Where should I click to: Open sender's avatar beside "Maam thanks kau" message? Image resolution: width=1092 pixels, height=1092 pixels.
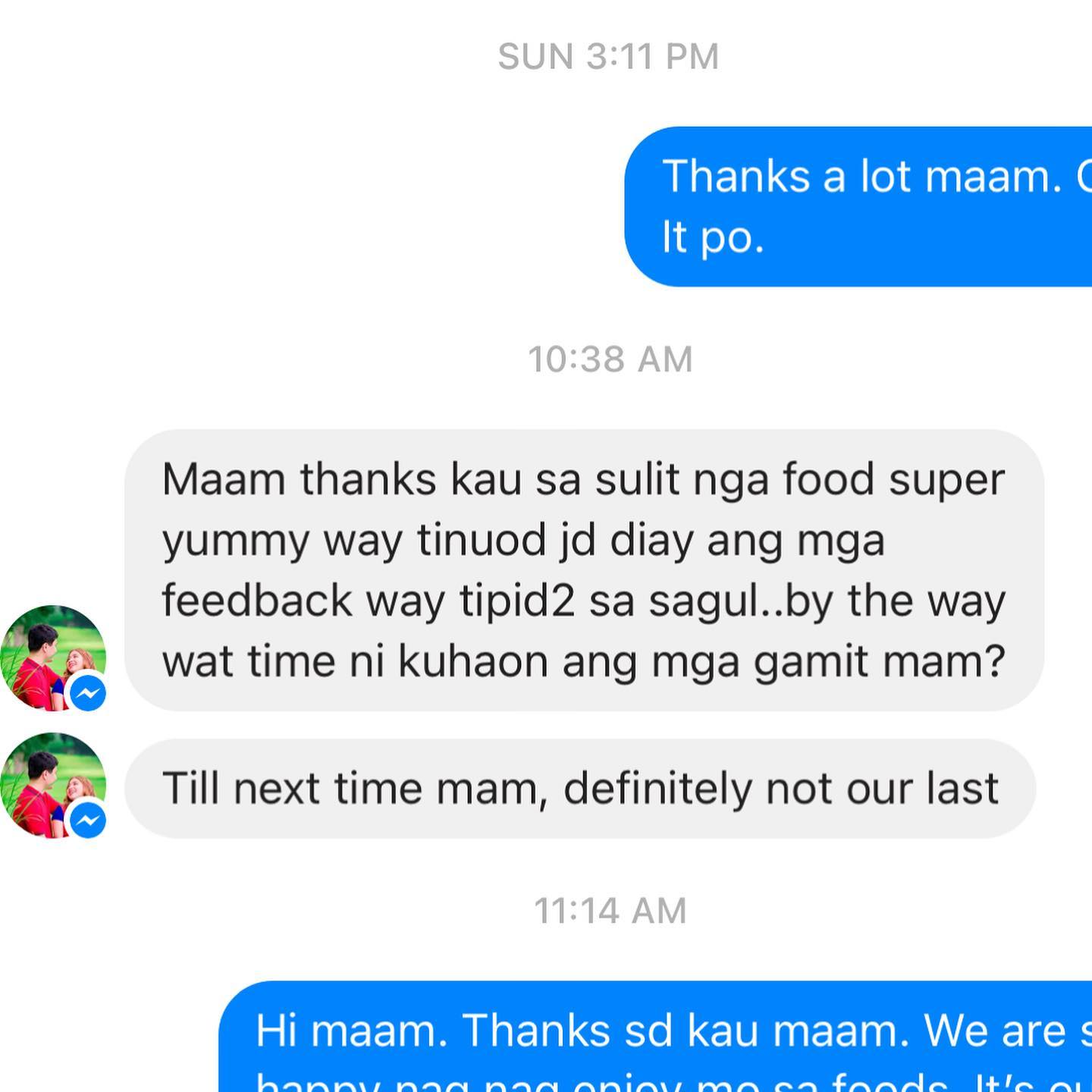(x=52, y=658)
